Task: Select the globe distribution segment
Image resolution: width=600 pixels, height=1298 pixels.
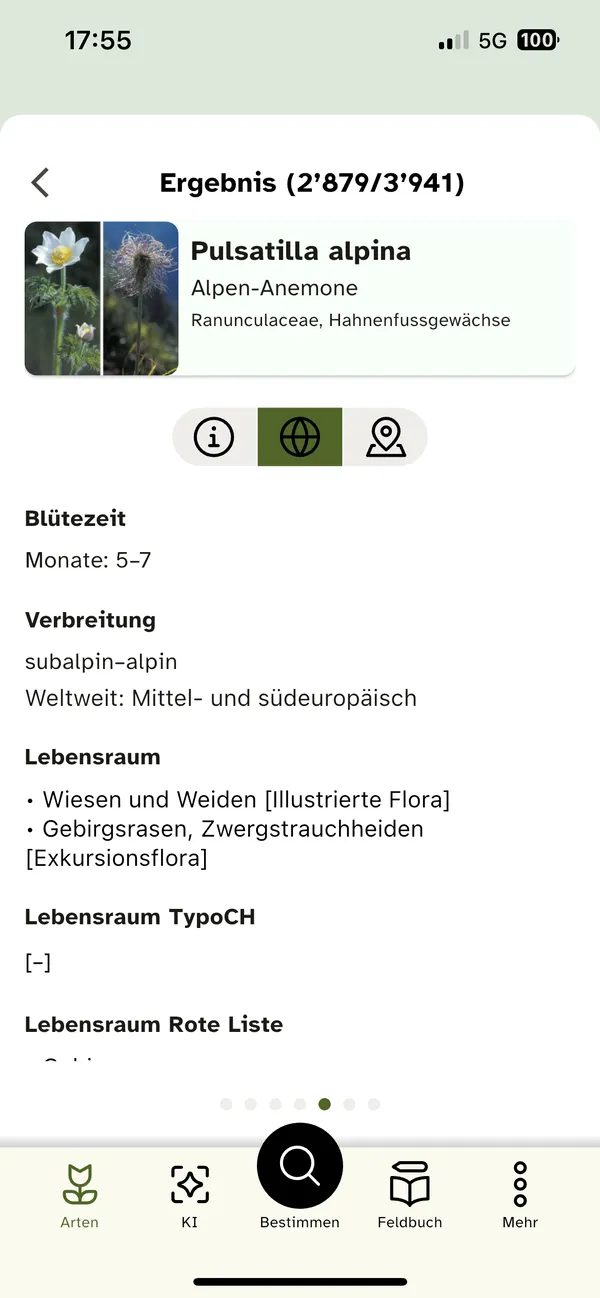Action: click(x=300, y=437)
